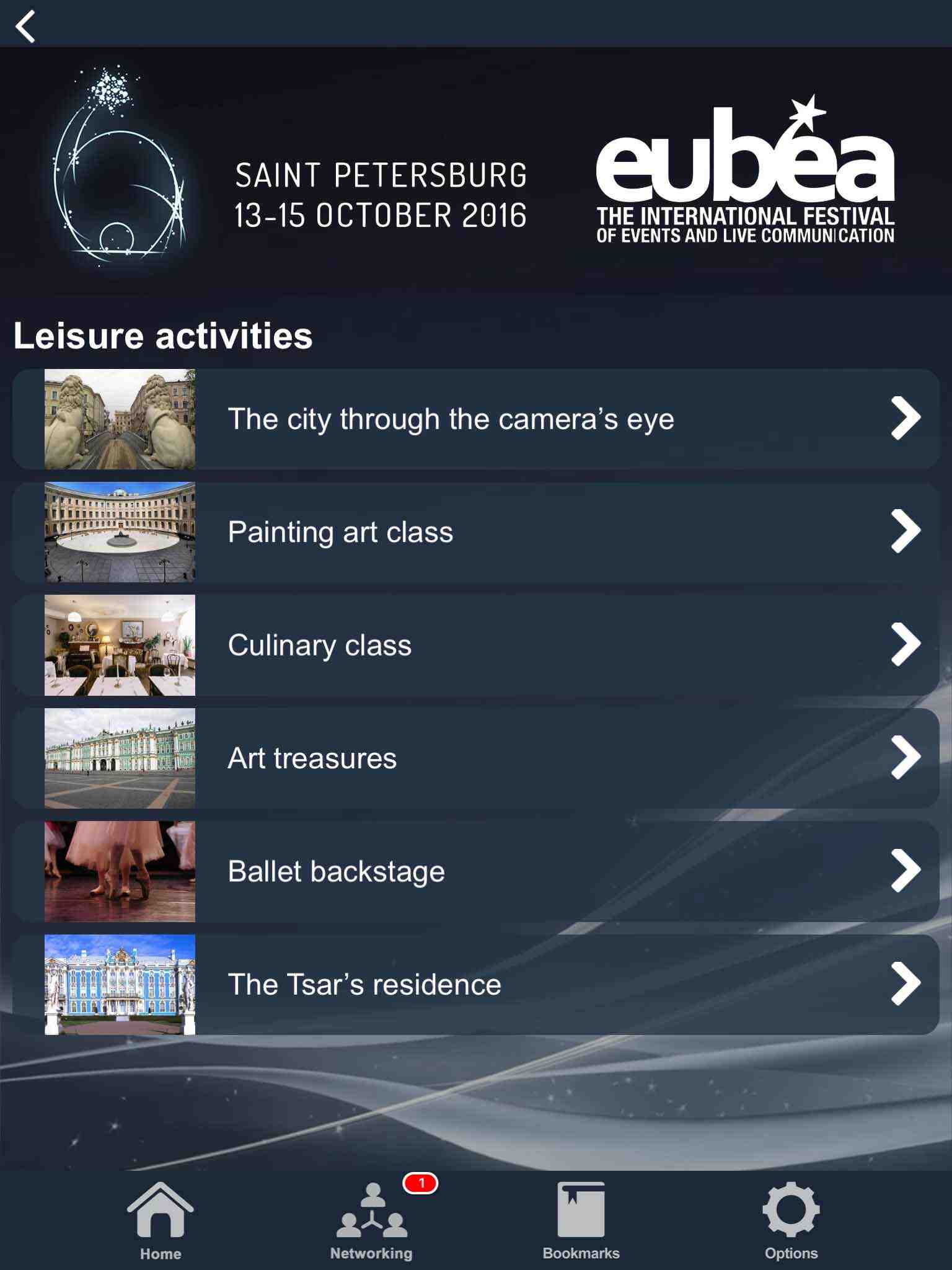Open Ballet backstage activity

pos(475,871)
